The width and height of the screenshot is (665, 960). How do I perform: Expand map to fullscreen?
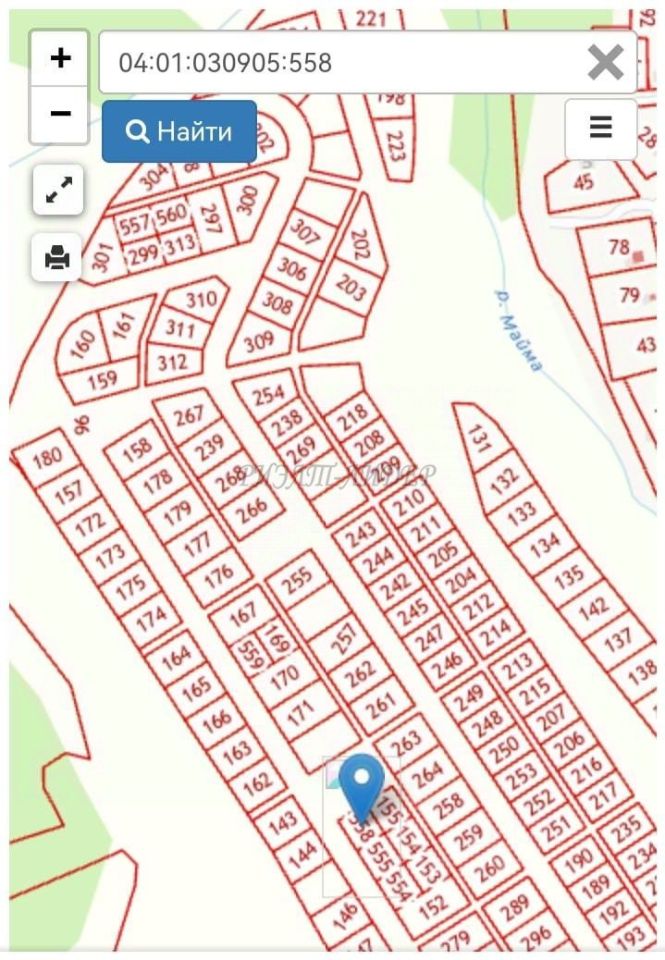58,191
